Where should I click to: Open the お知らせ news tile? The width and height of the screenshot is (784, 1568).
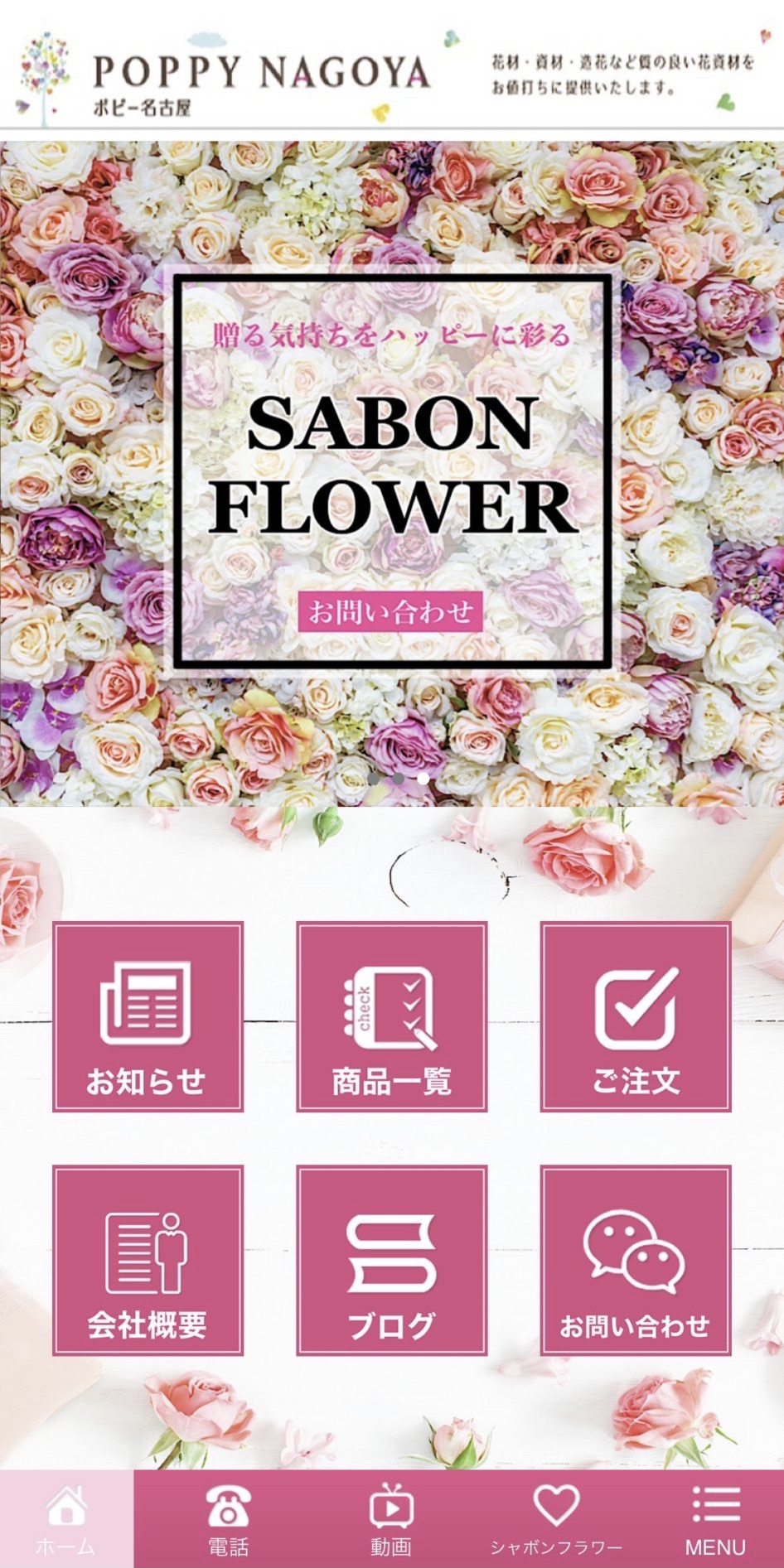pyautogui.click(x=148, y=1016)
